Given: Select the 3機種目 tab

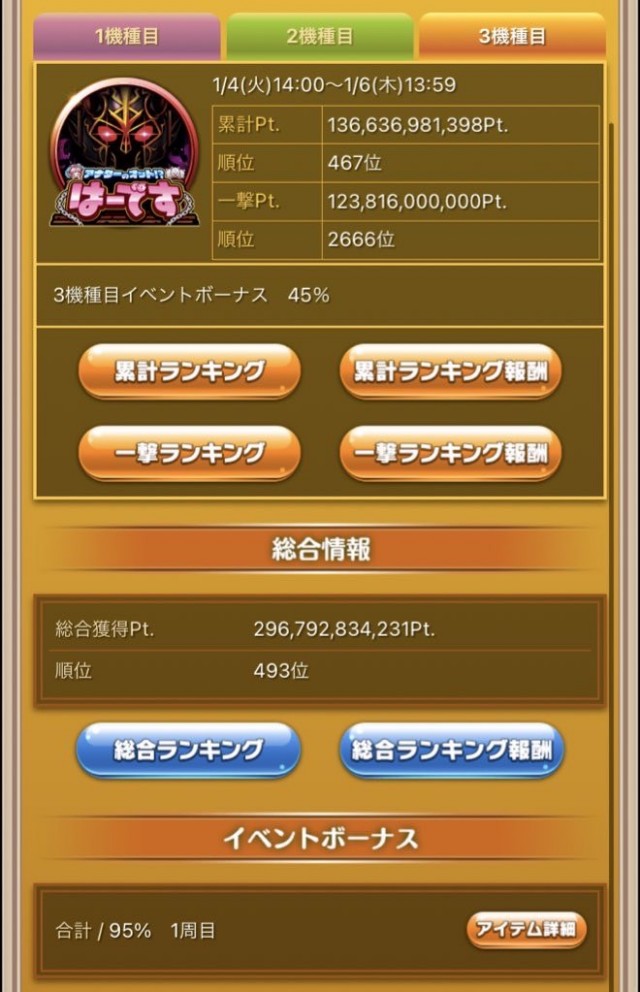Looking at the screenshot, I should coord(511,37).
